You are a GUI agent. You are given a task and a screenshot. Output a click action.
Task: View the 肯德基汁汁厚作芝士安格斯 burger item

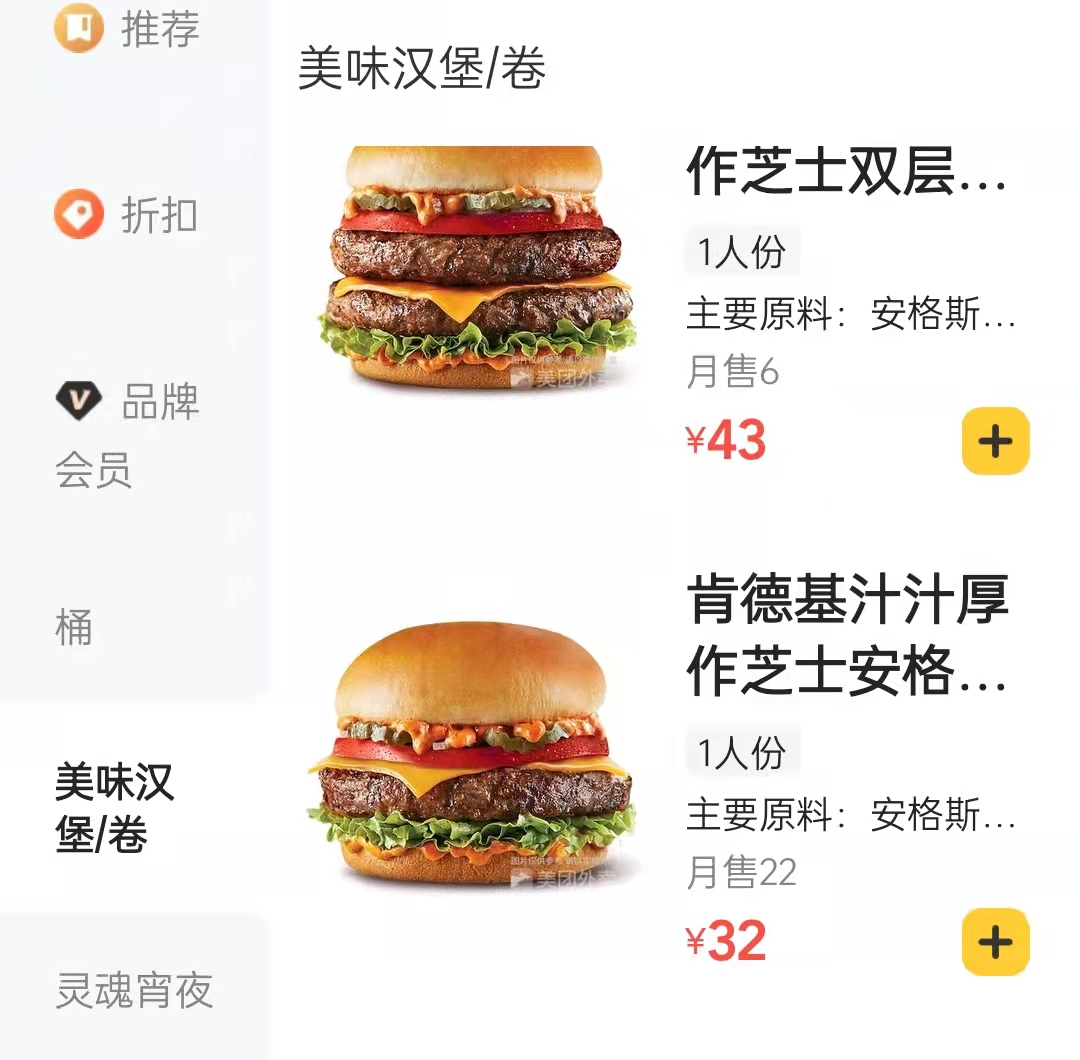[846, 635]
